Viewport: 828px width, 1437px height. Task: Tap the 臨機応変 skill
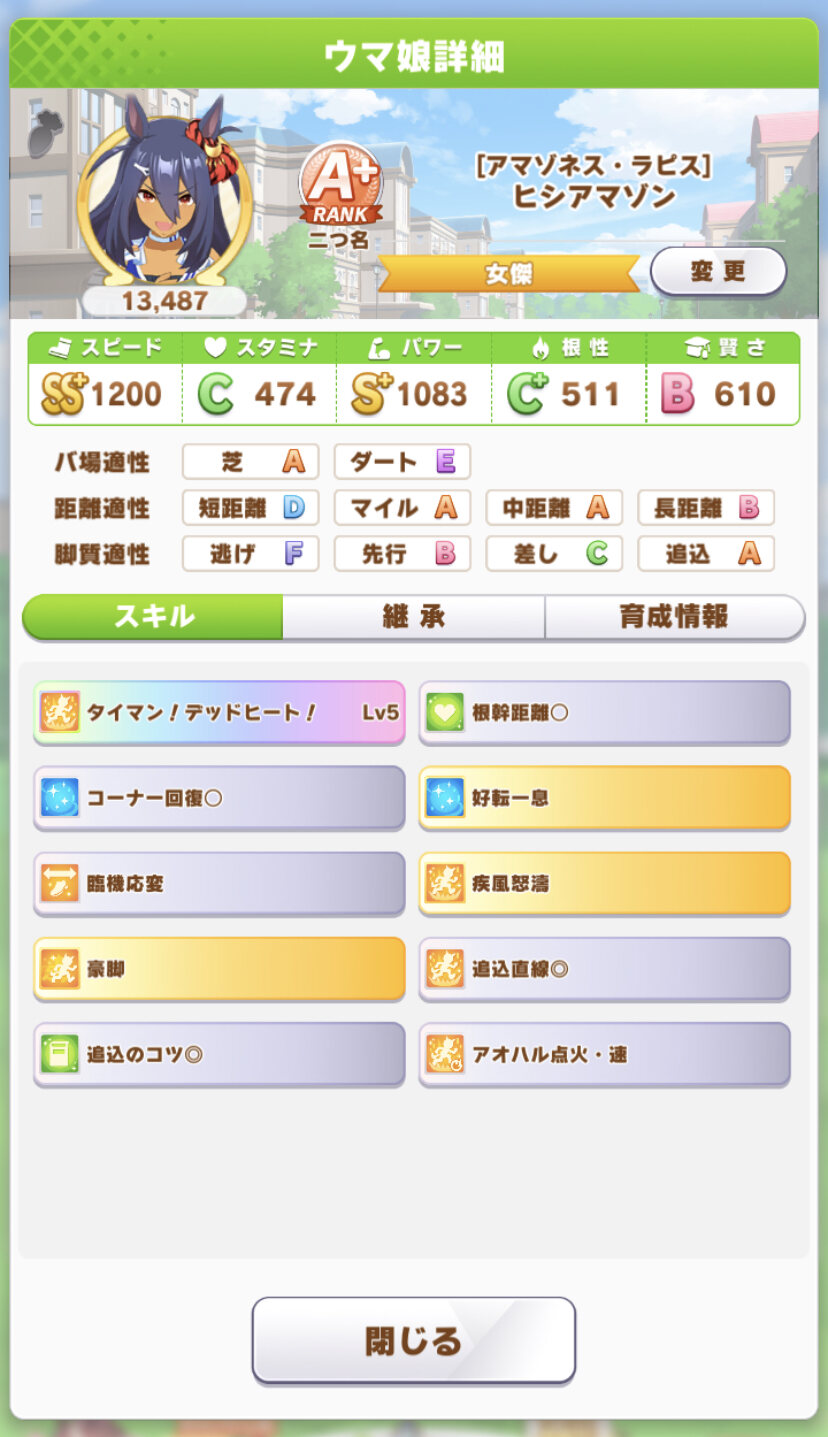[219, 884]
